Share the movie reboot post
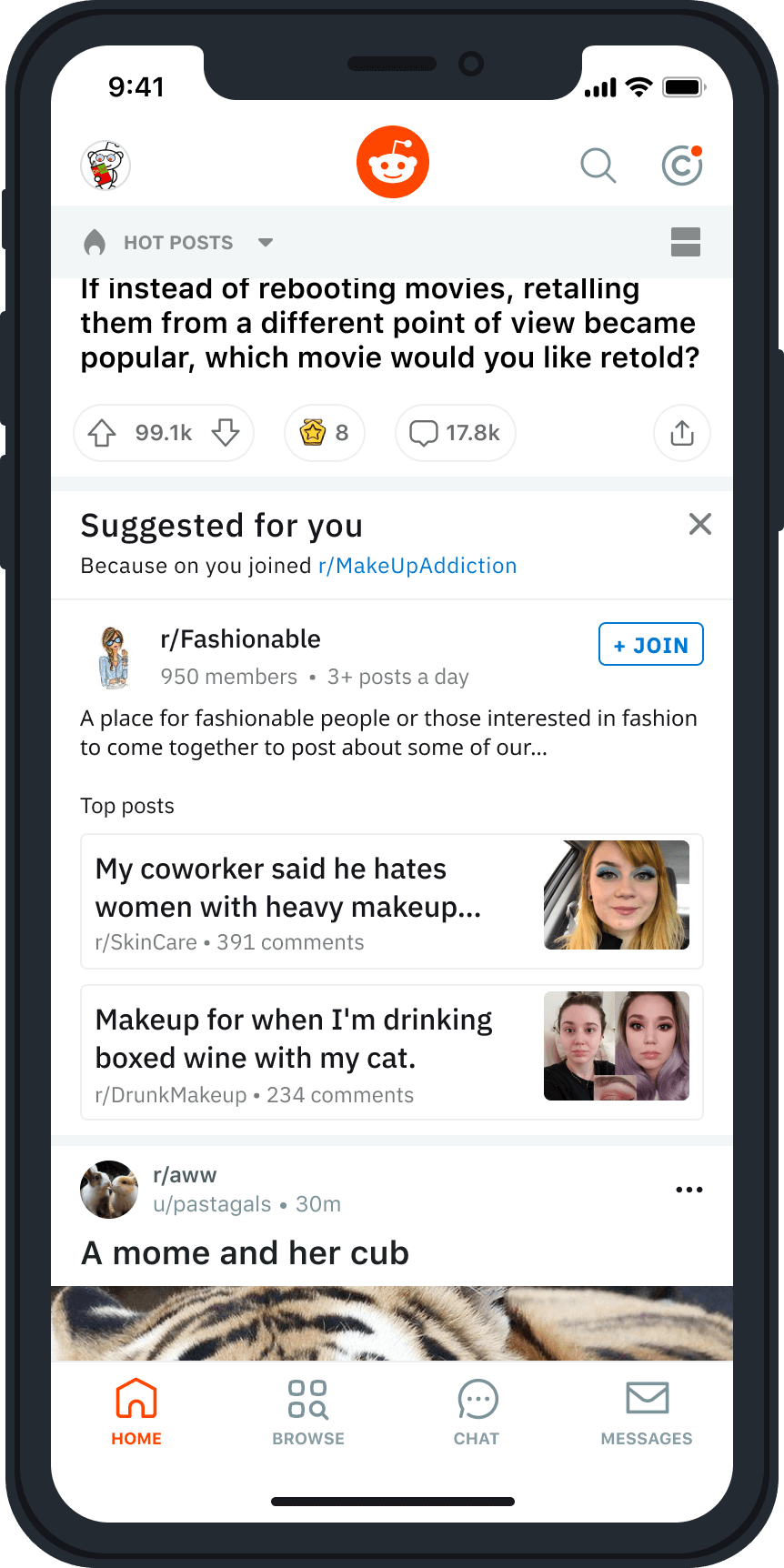 tap(681, 433)
